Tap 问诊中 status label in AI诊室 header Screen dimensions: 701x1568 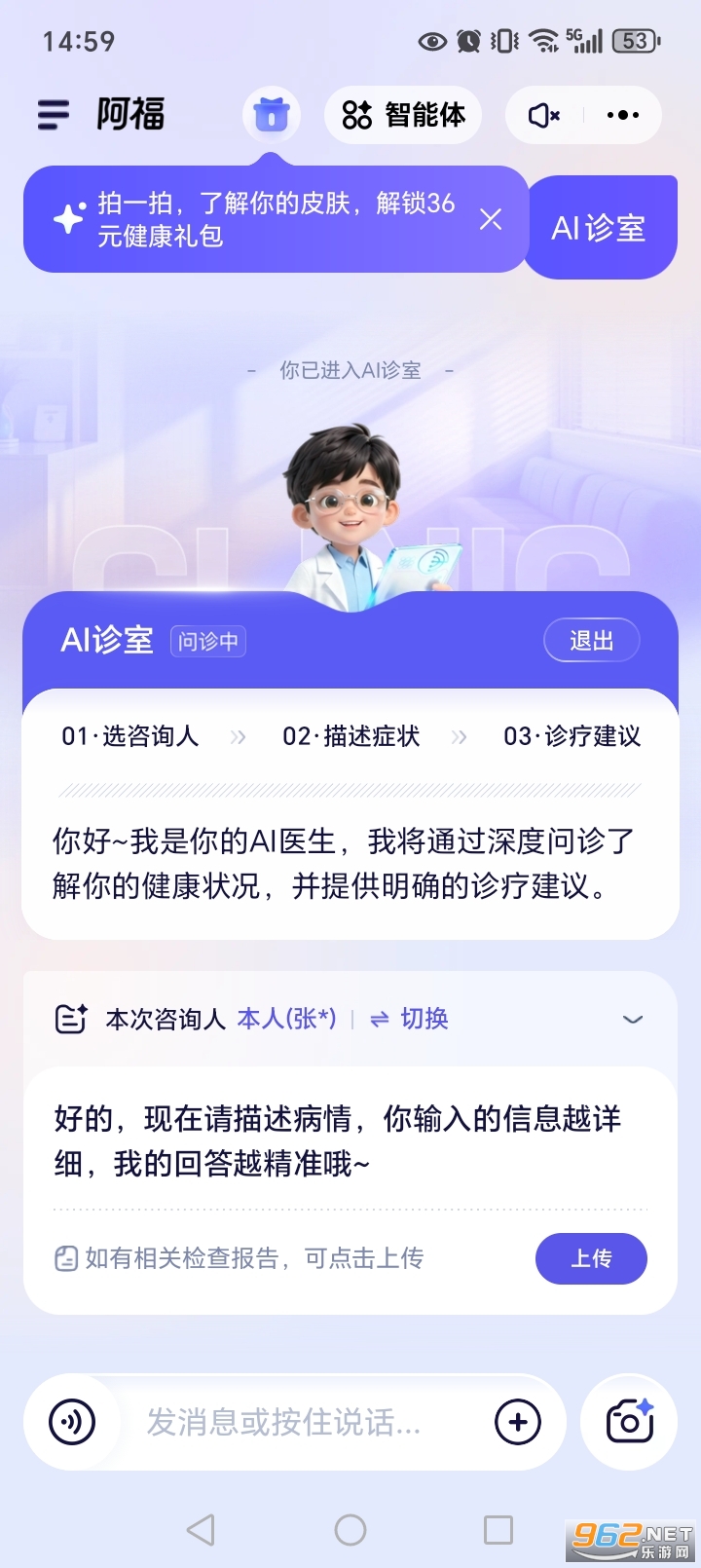pyautogui.click(x=208, y=642)
